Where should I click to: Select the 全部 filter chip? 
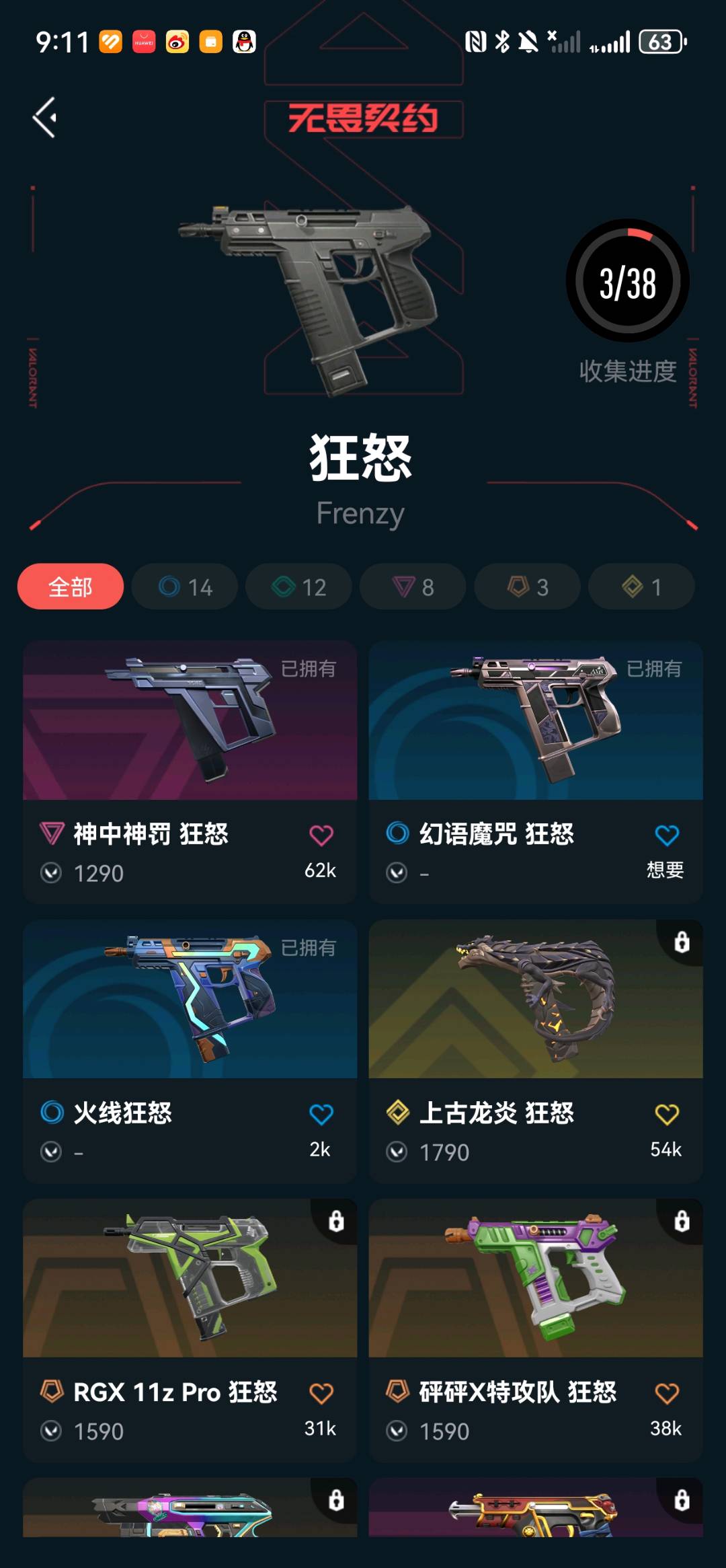point(71,587)
